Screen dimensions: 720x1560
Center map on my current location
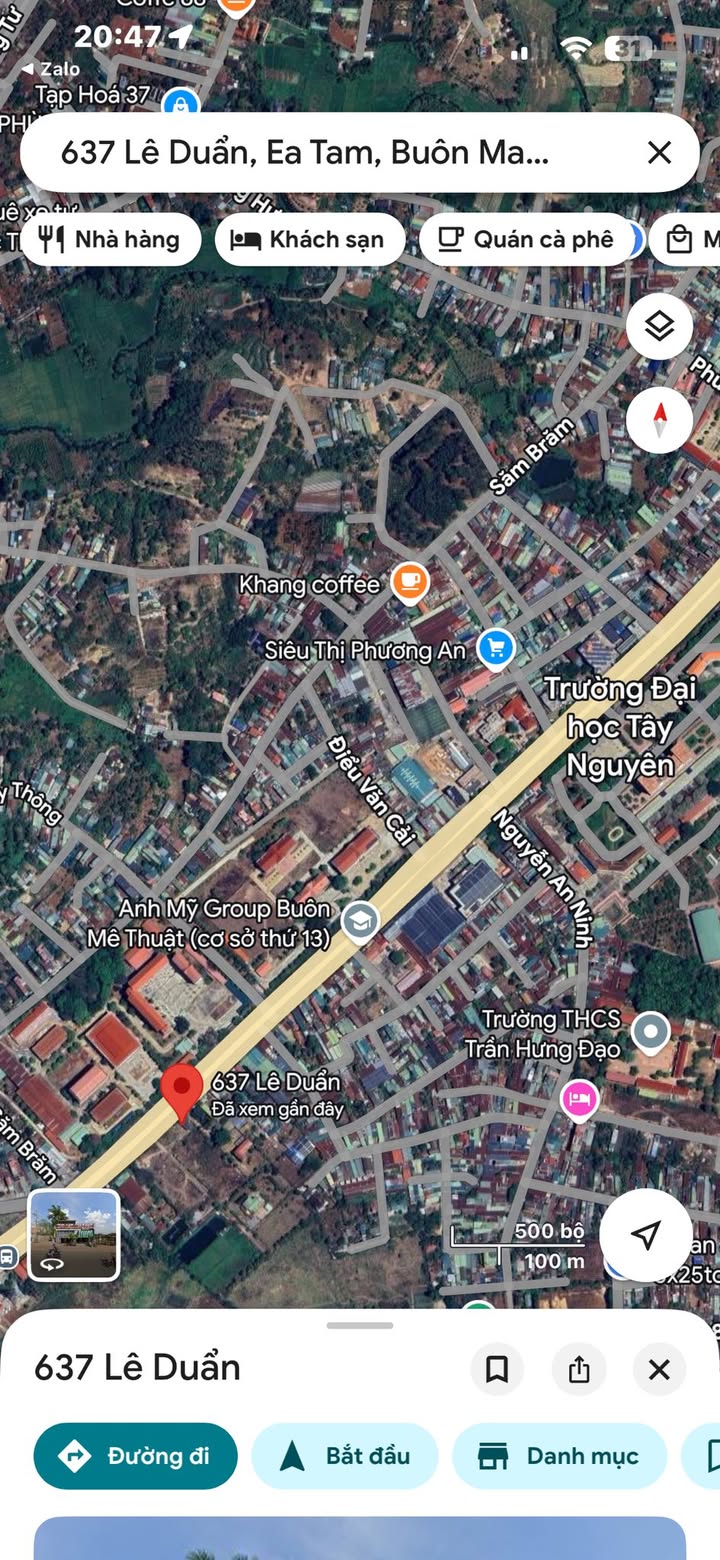[646, 1235]
